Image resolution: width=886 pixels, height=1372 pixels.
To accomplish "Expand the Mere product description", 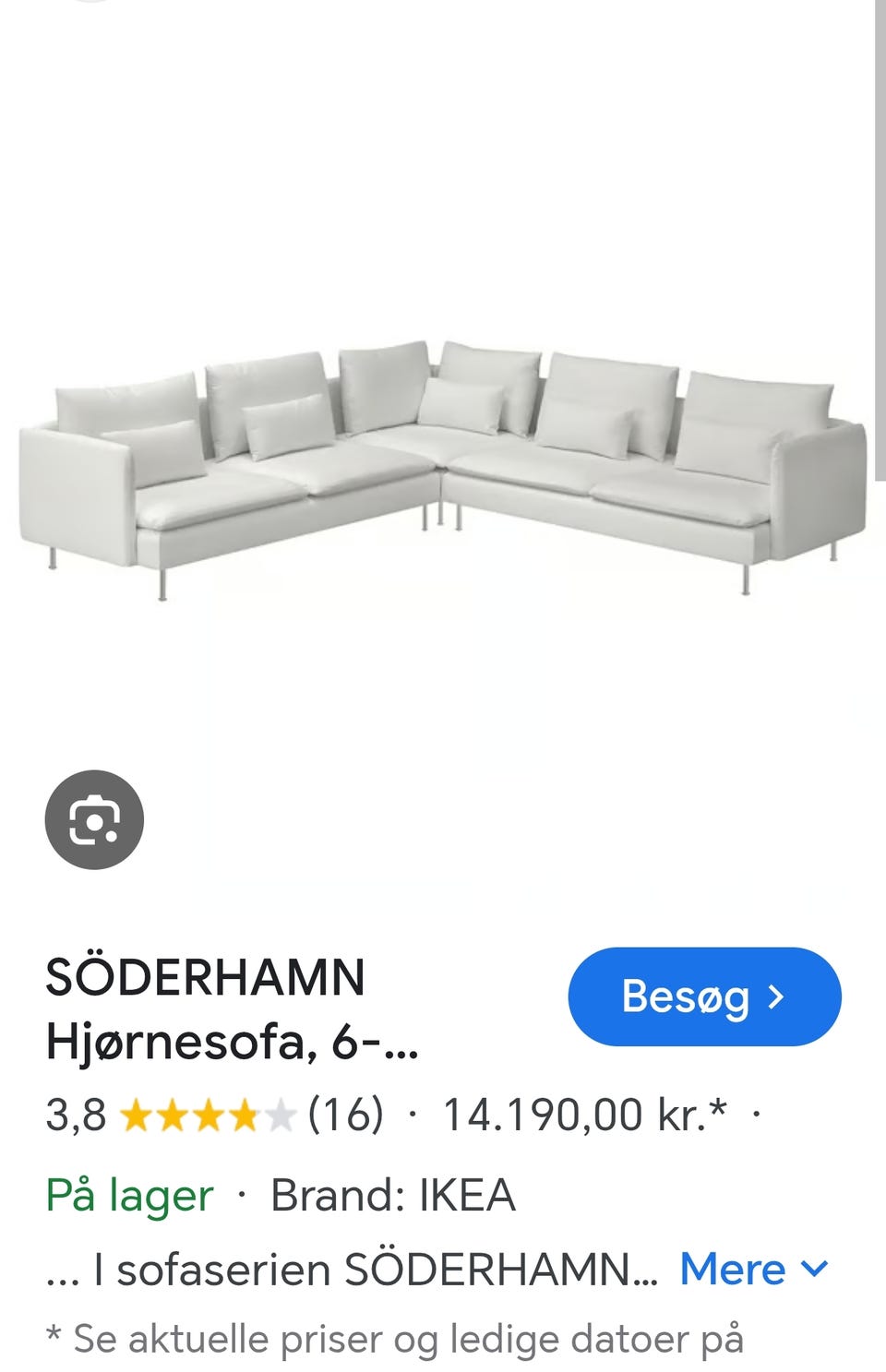I will [x=734, y=1269].
